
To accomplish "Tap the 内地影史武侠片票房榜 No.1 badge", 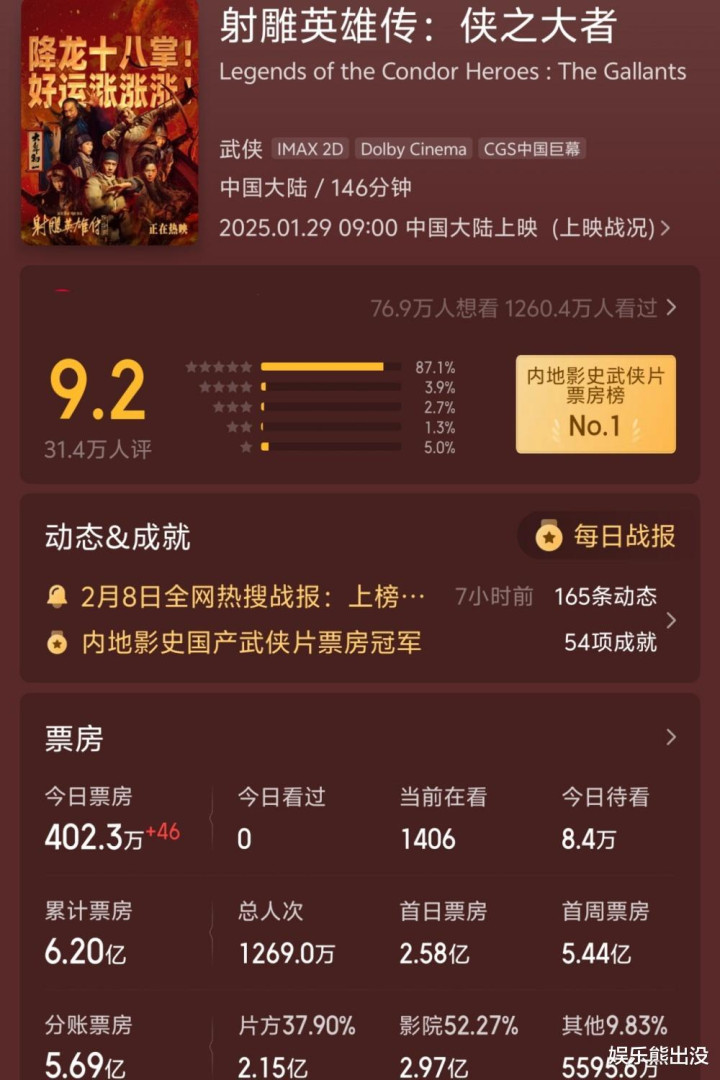I will 595,404.
